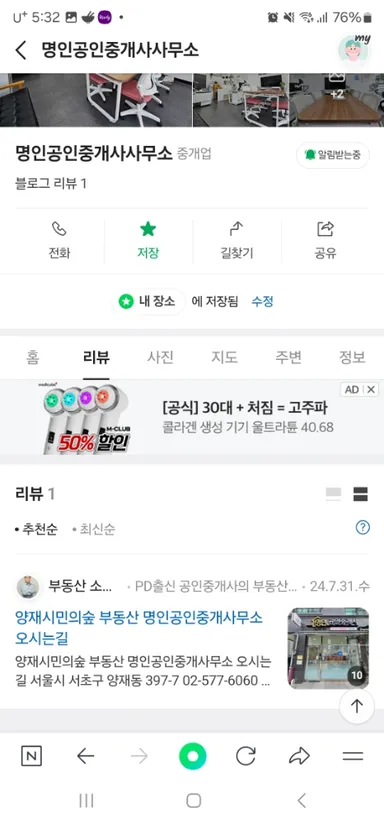Share this place via 공유

[325, 241]
